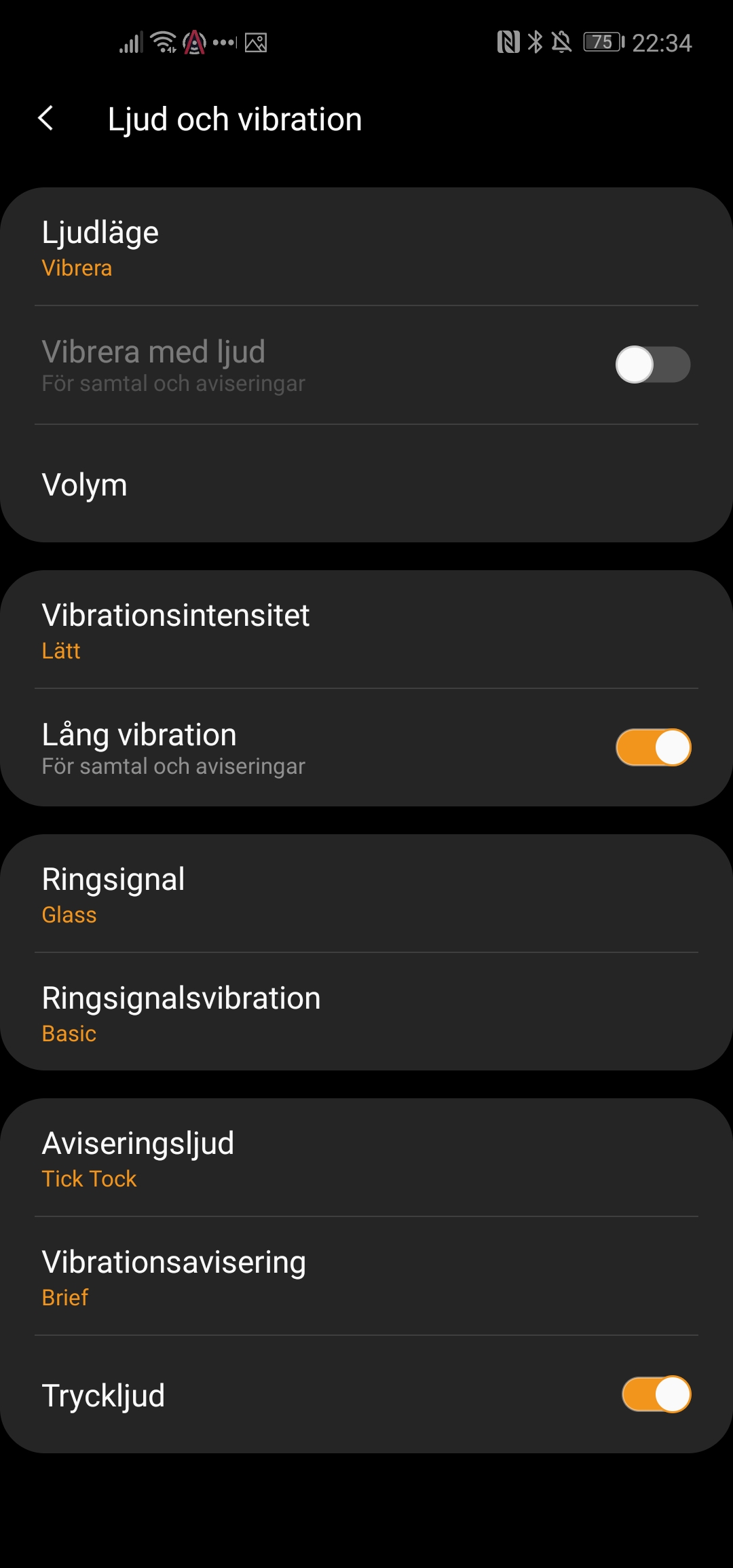Choose a new Aviseringsljud
This screenshot has height=1568, width=733.
click(x=366, y=1159)
